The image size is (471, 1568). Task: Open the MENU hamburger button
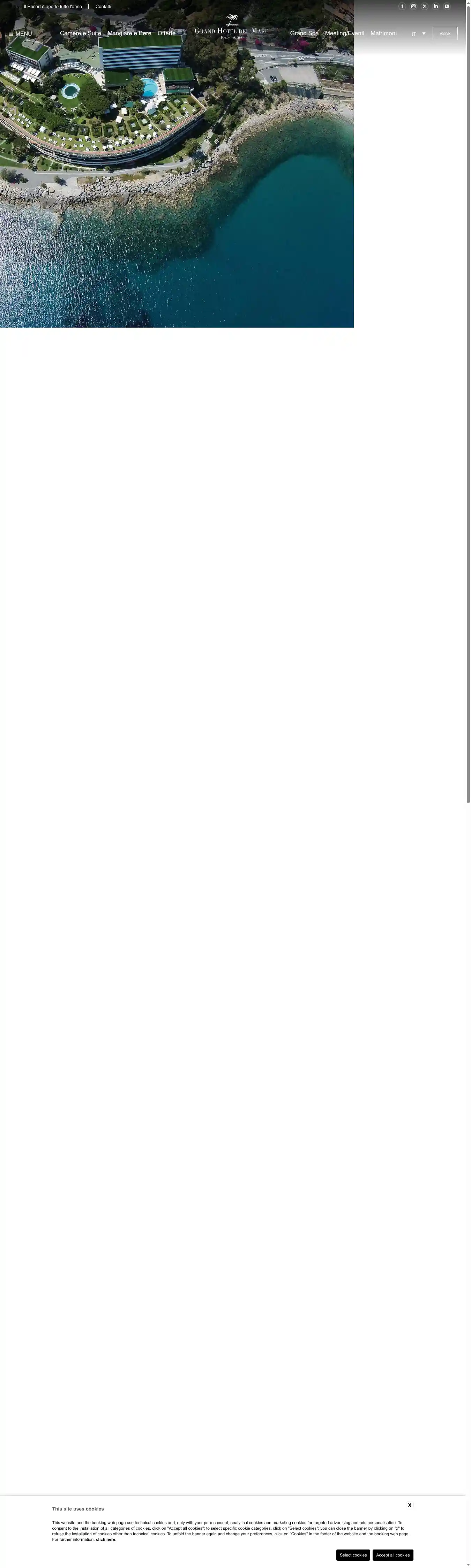click(x=20, y=34)
